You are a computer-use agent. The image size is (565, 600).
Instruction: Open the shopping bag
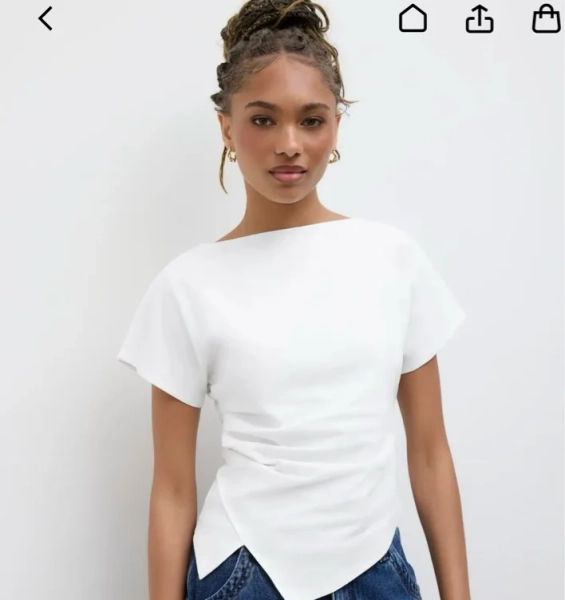546,19
